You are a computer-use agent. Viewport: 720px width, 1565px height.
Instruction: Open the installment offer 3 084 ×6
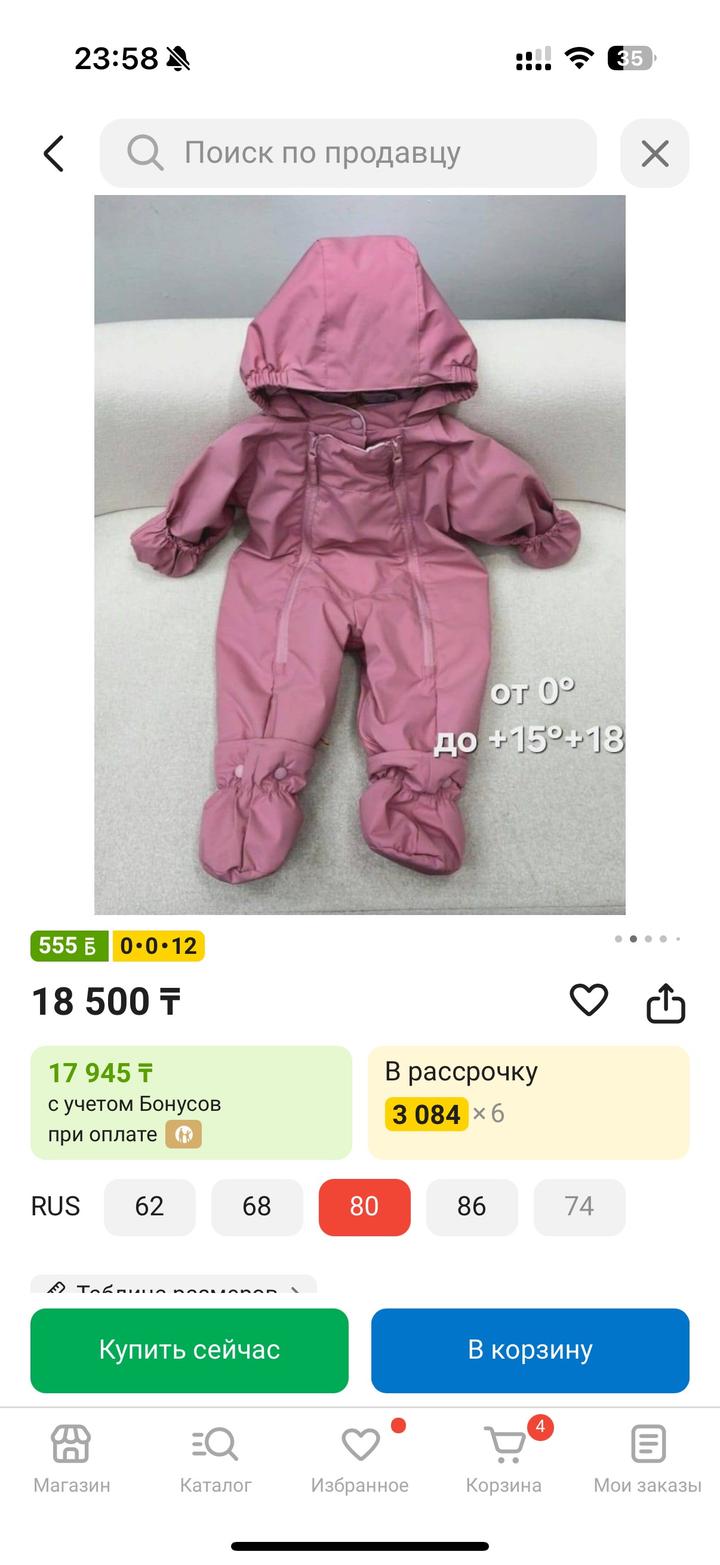(x=528, y=1103)
